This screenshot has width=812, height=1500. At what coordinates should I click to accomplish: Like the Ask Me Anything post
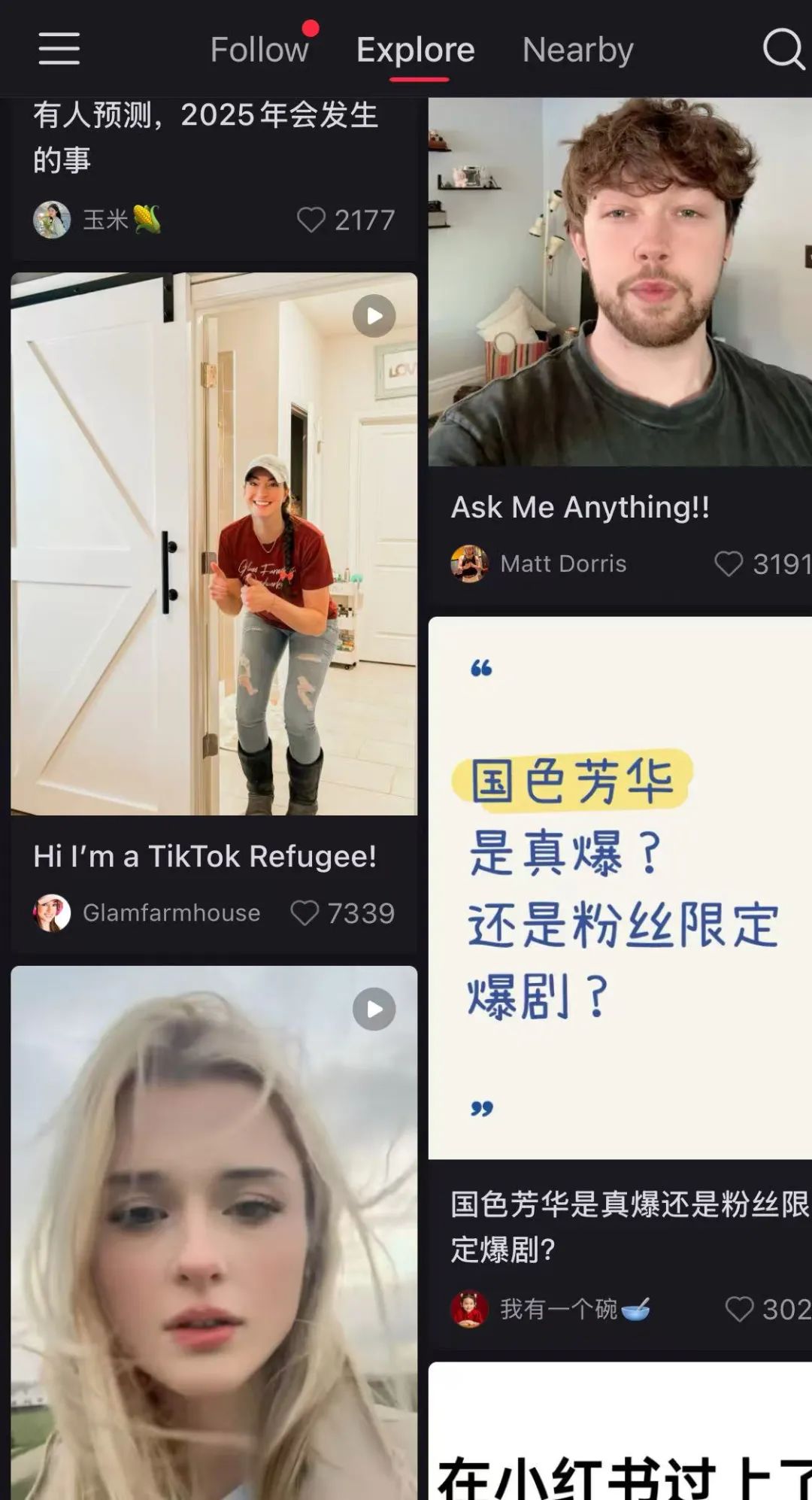click(x=728, y=563)
